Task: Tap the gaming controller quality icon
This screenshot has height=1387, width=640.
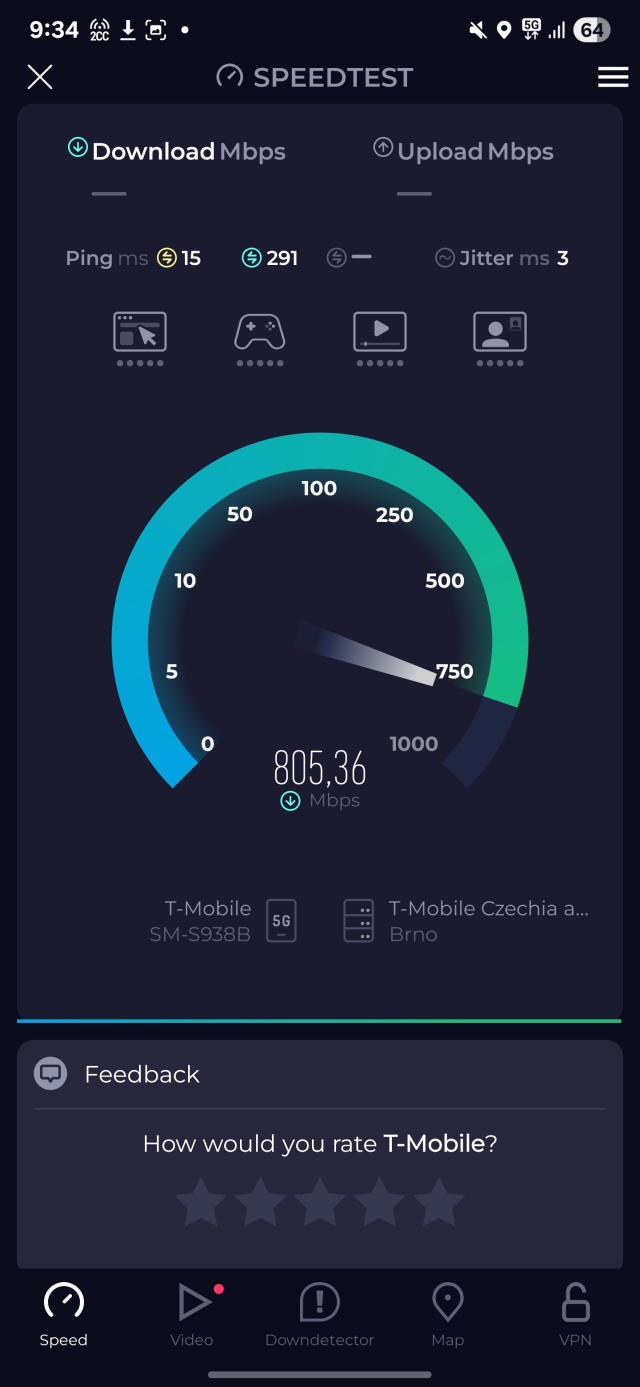Action: coord(260,339)
